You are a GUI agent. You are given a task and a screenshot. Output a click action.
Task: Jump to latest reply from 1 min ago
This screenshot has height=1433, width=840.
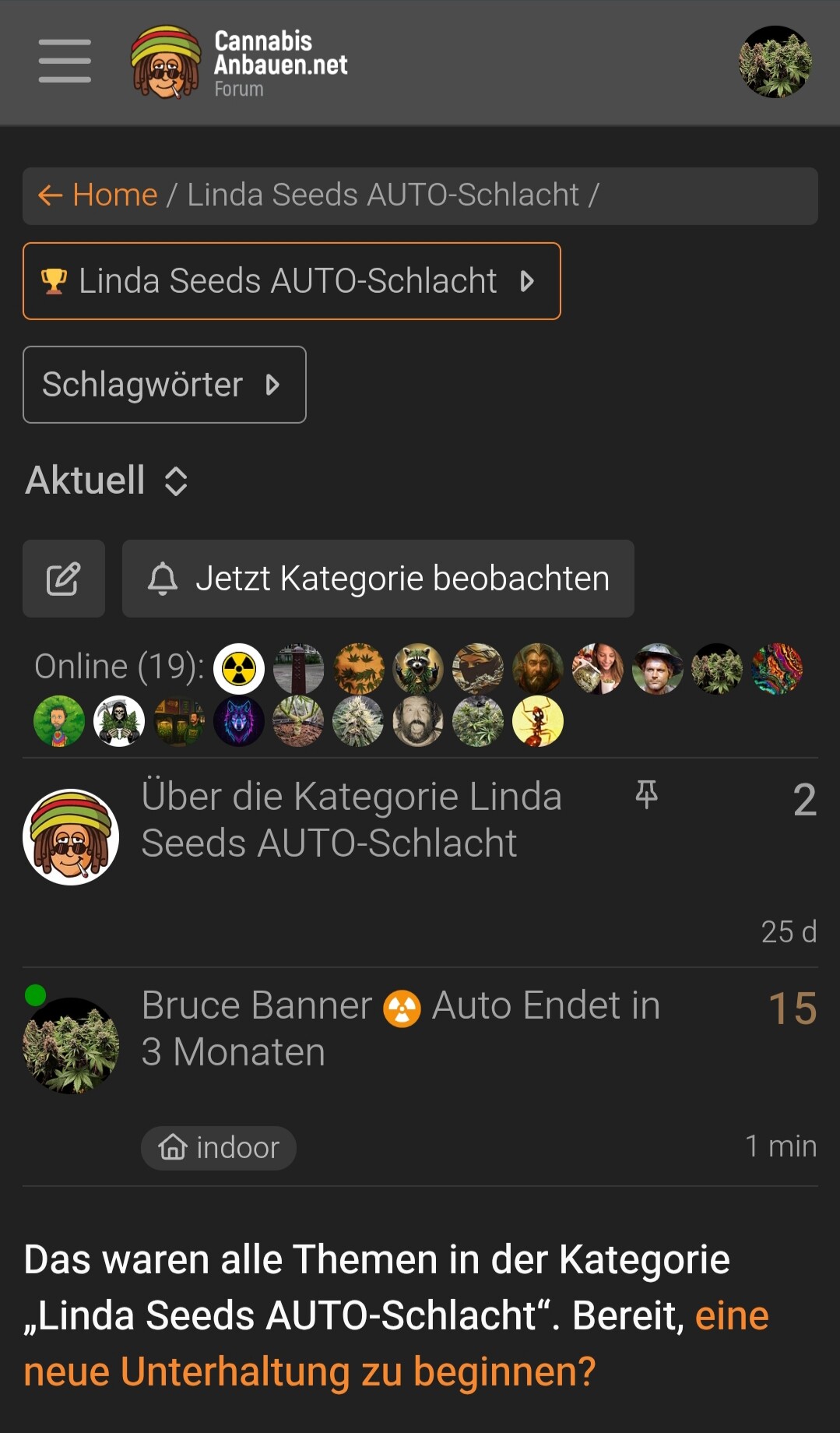tap(780, 1146)
